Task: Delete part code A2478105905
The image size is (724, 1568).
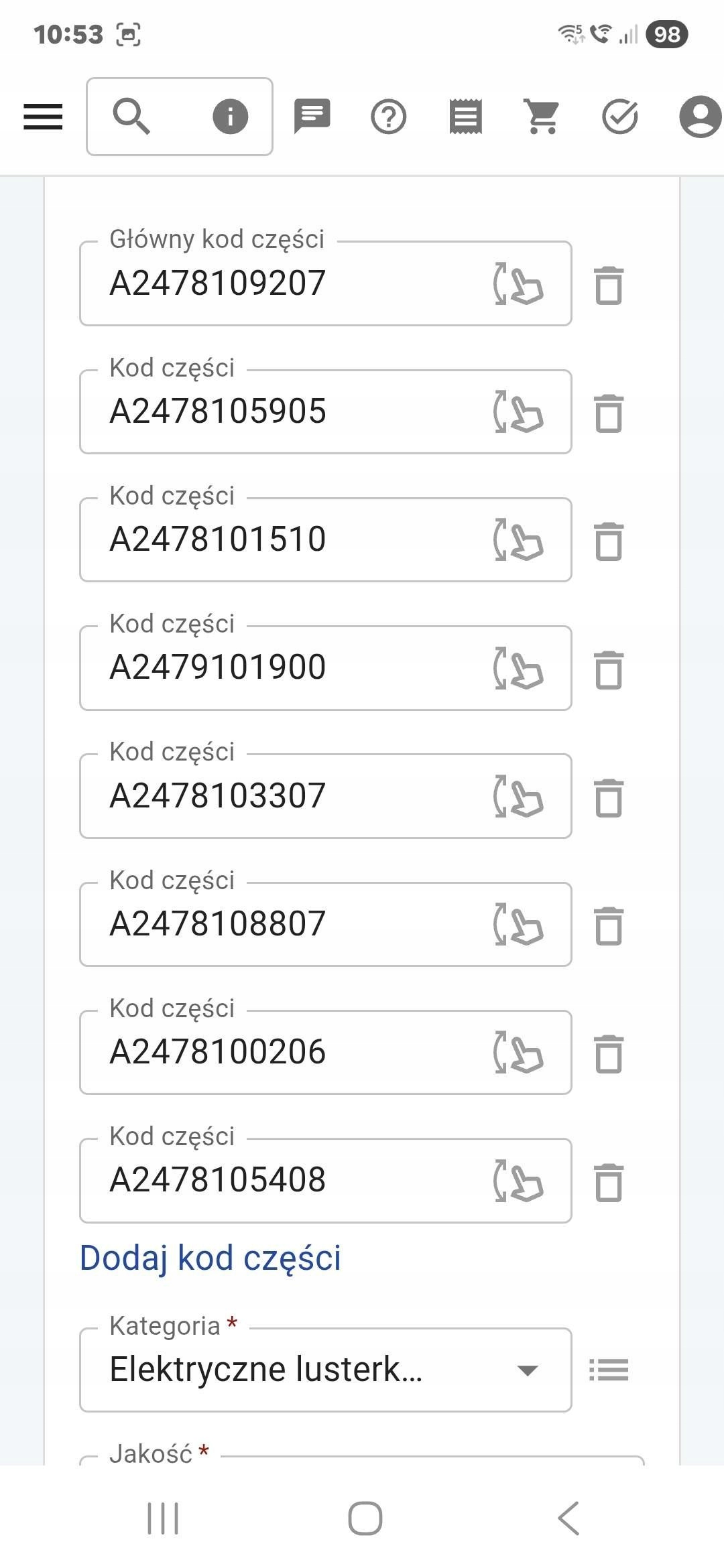Action: [x=609, y=413]
